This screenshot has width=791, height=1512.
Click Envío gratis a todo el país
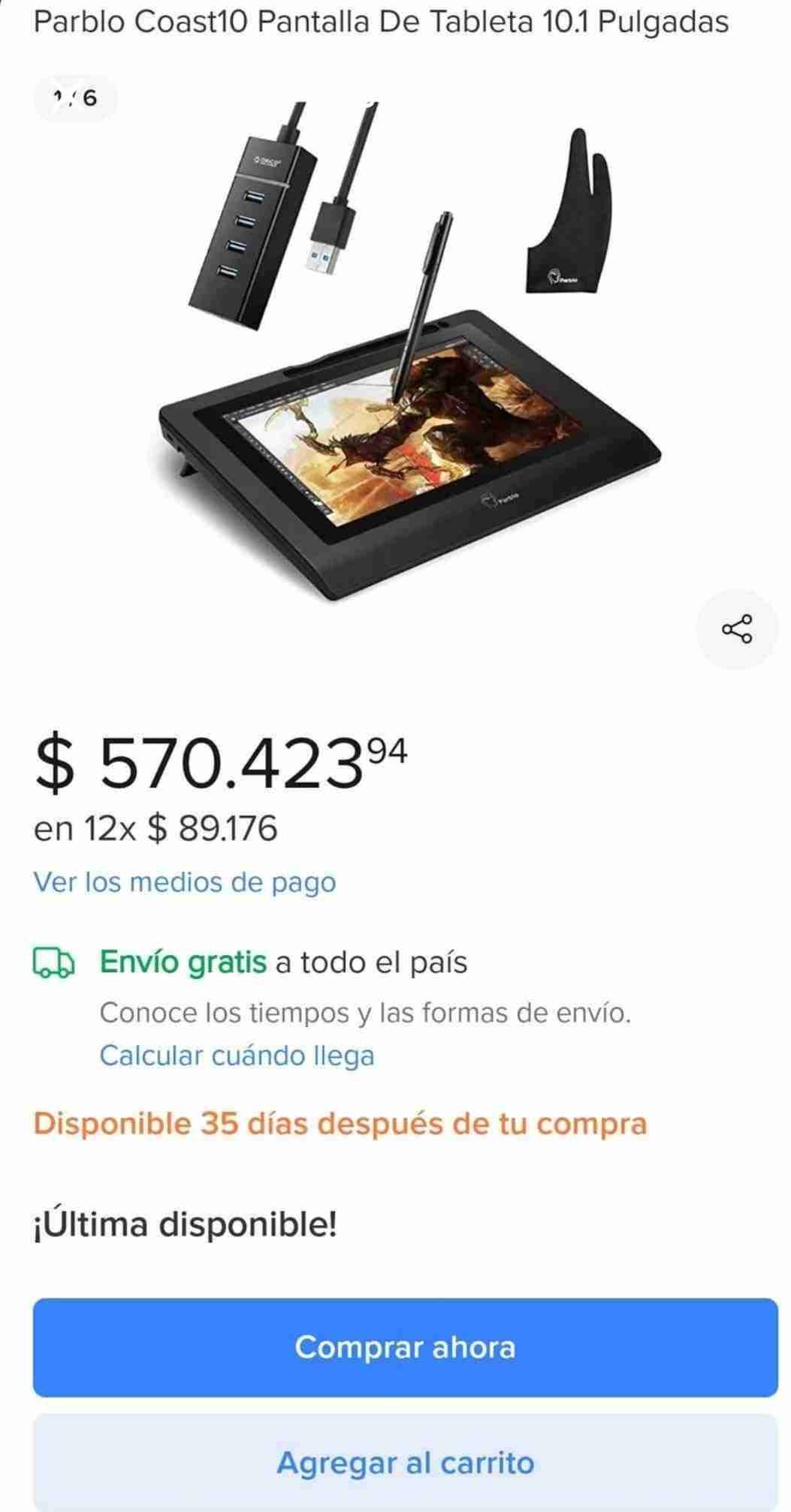tap(285, 964)
